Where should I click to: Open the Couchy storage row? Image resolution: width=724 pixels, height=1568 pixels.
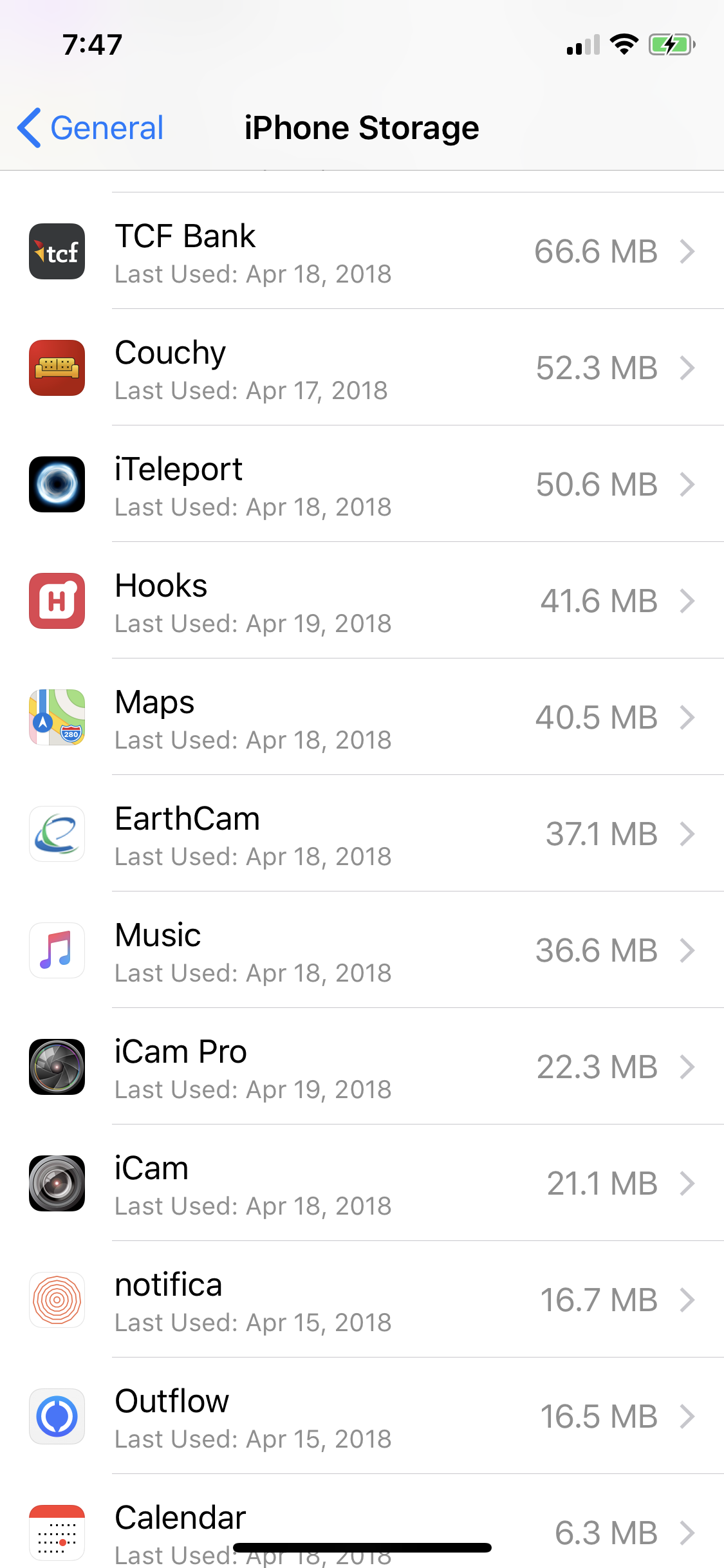[x=362, y=368]
